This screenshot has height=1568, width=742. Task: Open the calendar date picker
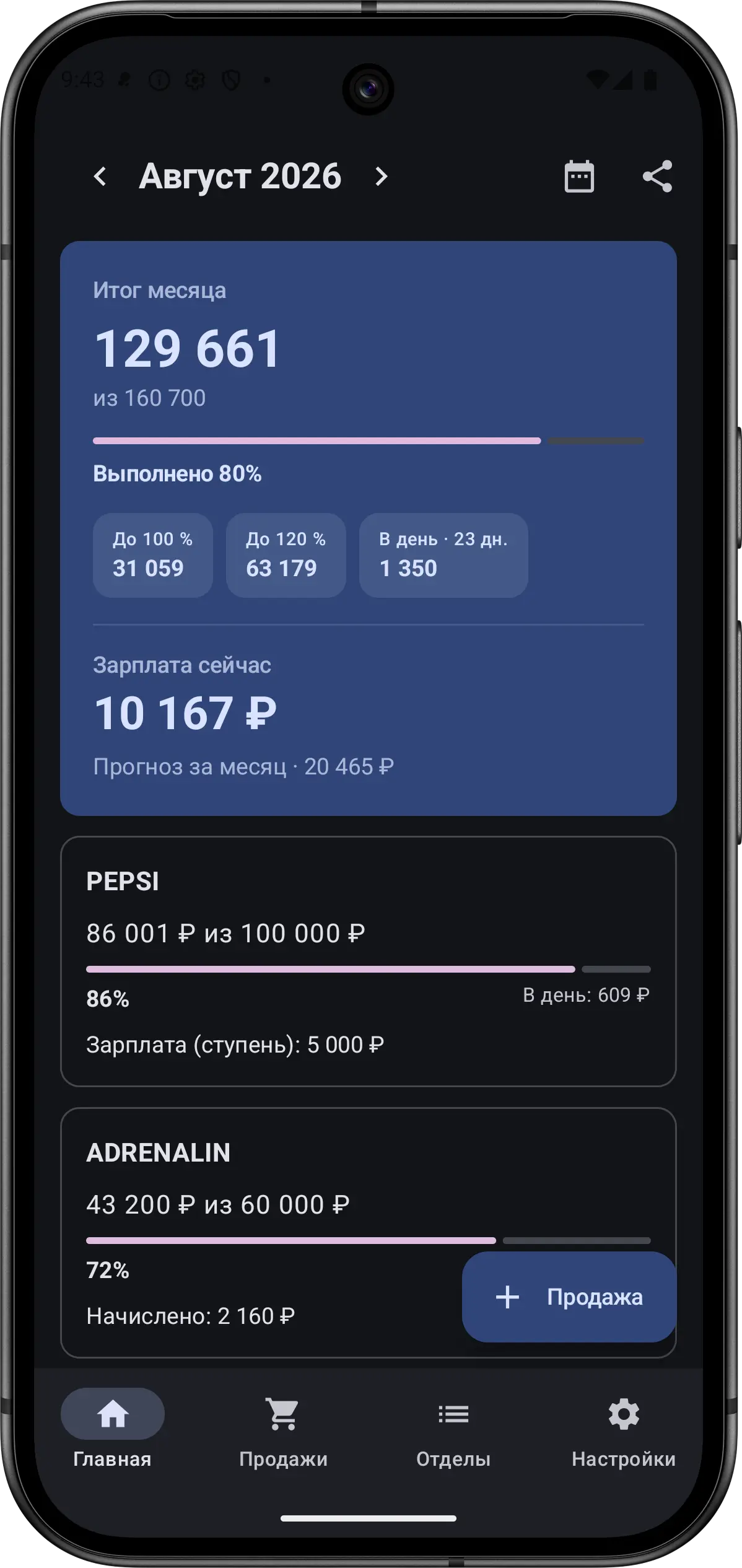[x=579, y=177]
